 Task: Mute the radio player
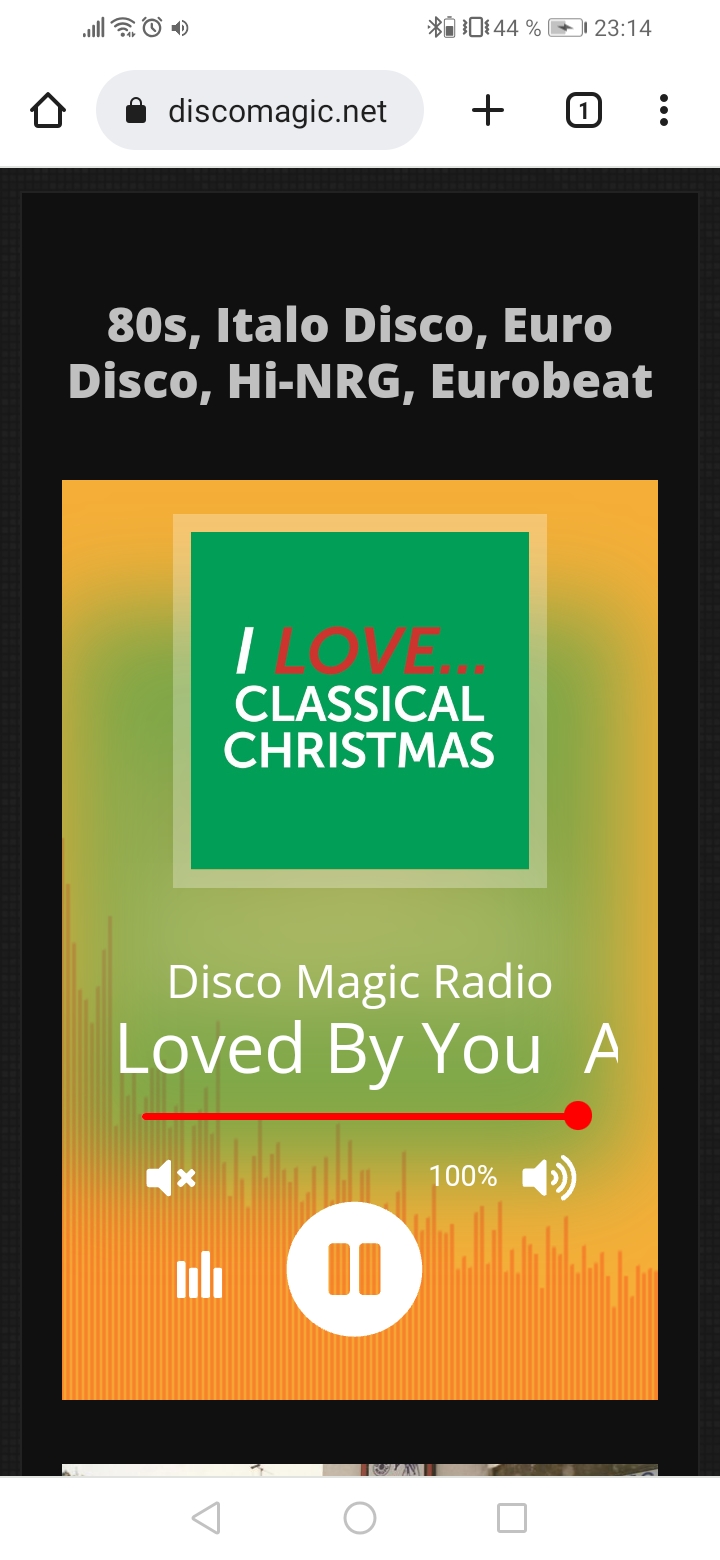coord(171,1178)
